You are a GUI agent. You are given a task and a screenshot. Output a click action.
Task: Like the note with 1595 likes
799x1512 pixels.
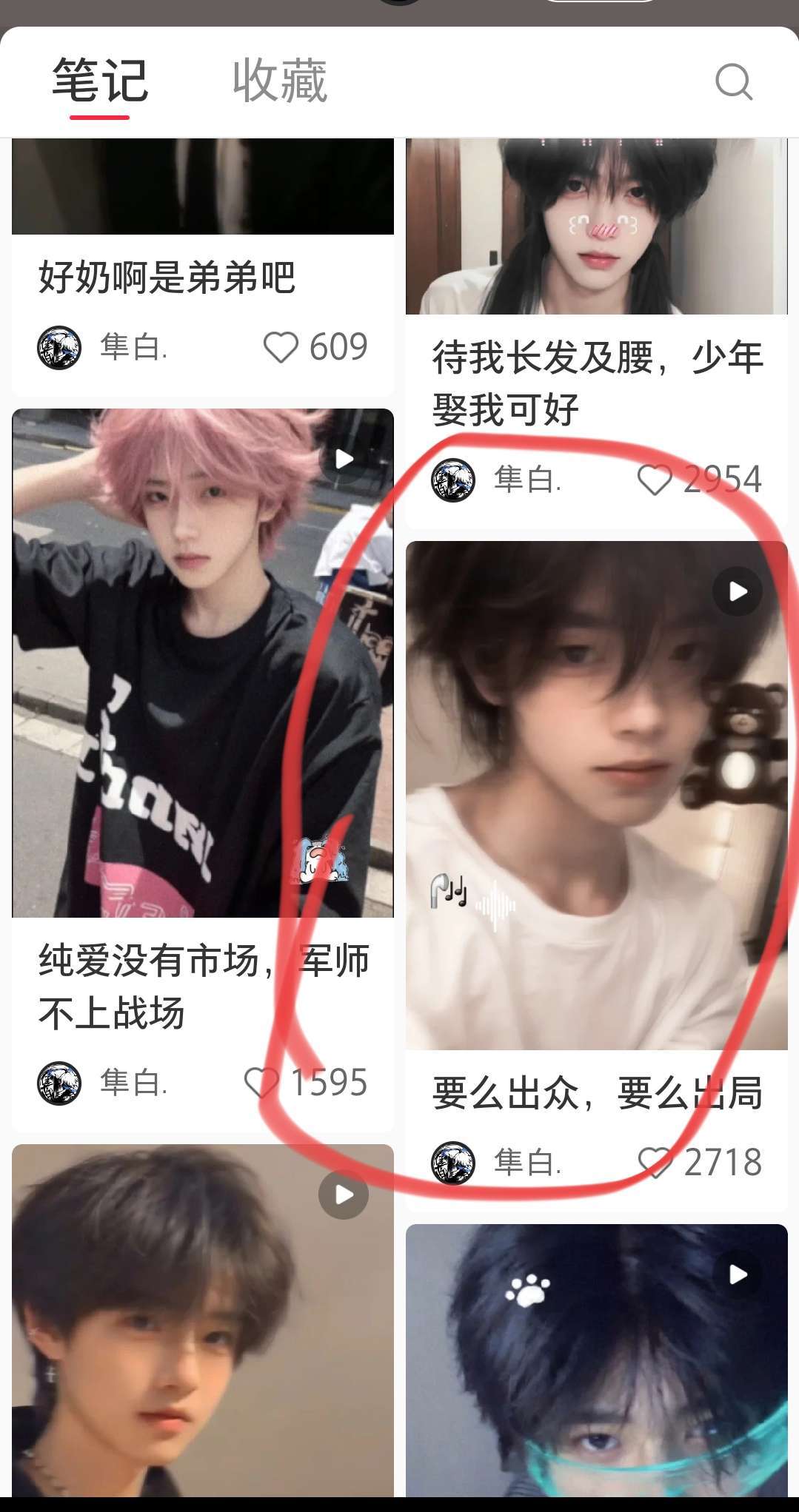click(x=261, y=1083)
